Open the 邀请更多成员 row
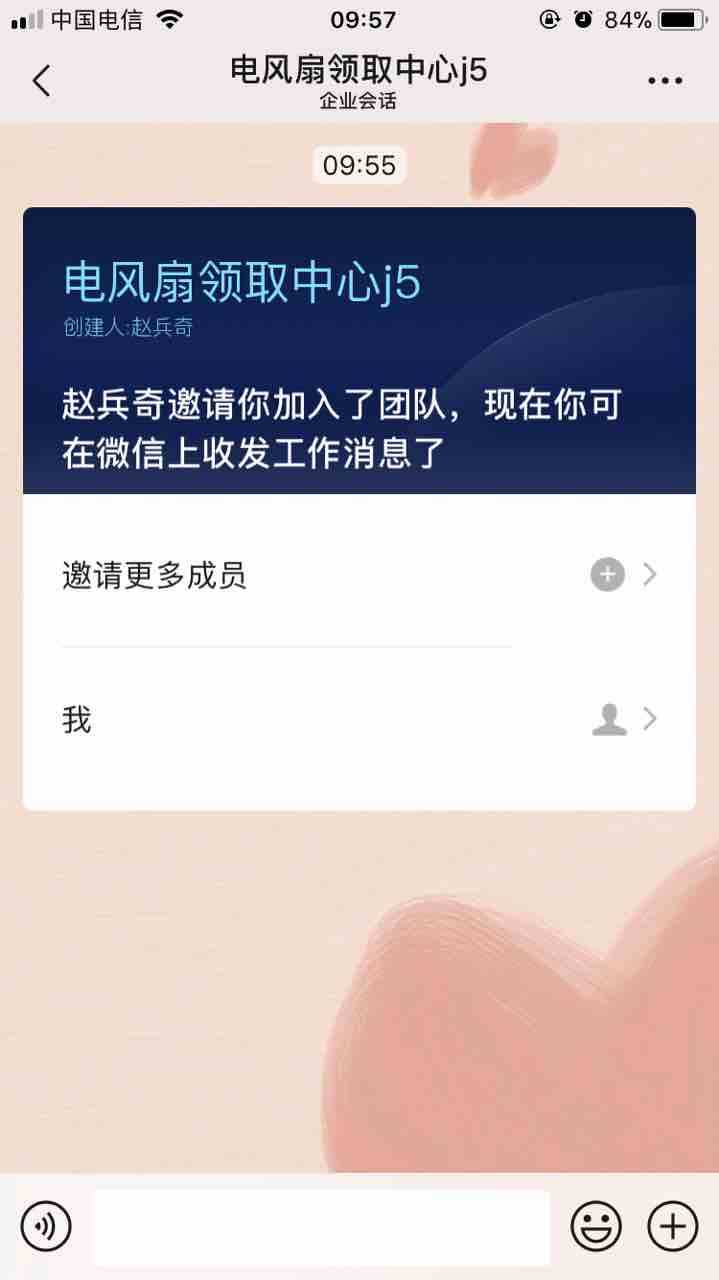The image size is (719, 1280). 359,575
